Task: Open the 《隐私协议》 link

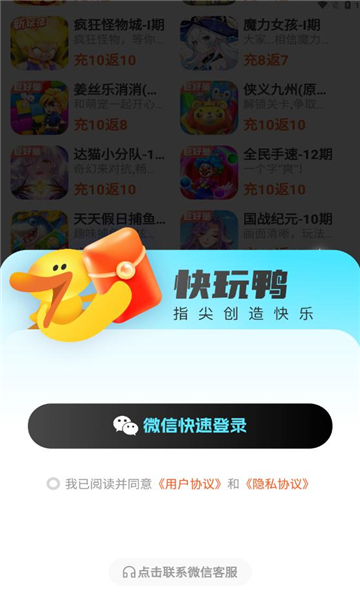Action: click(x=277, y=484)
